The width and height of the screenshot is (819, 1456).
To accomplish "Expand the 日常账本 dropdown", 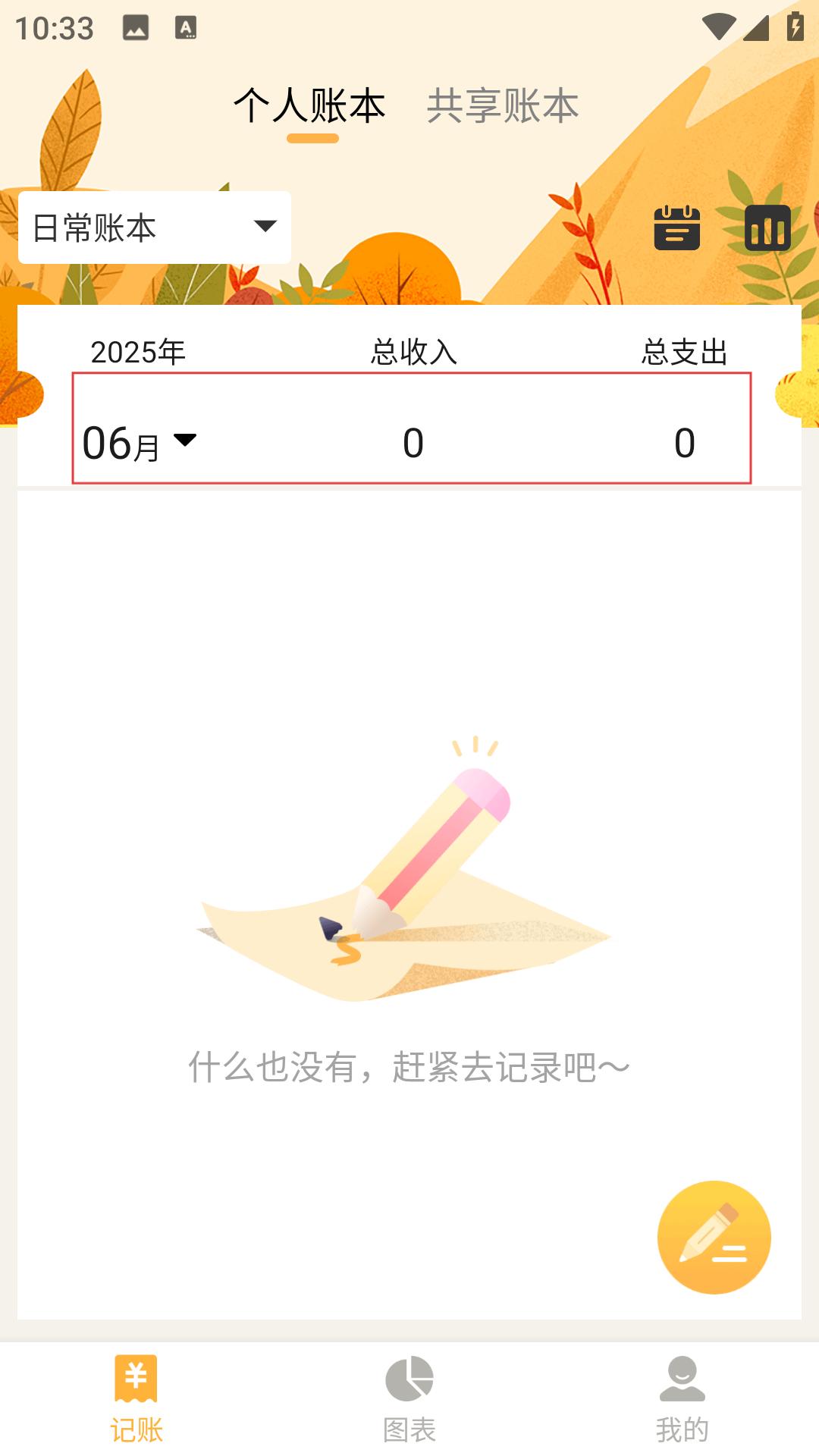I will coord(155,227).
